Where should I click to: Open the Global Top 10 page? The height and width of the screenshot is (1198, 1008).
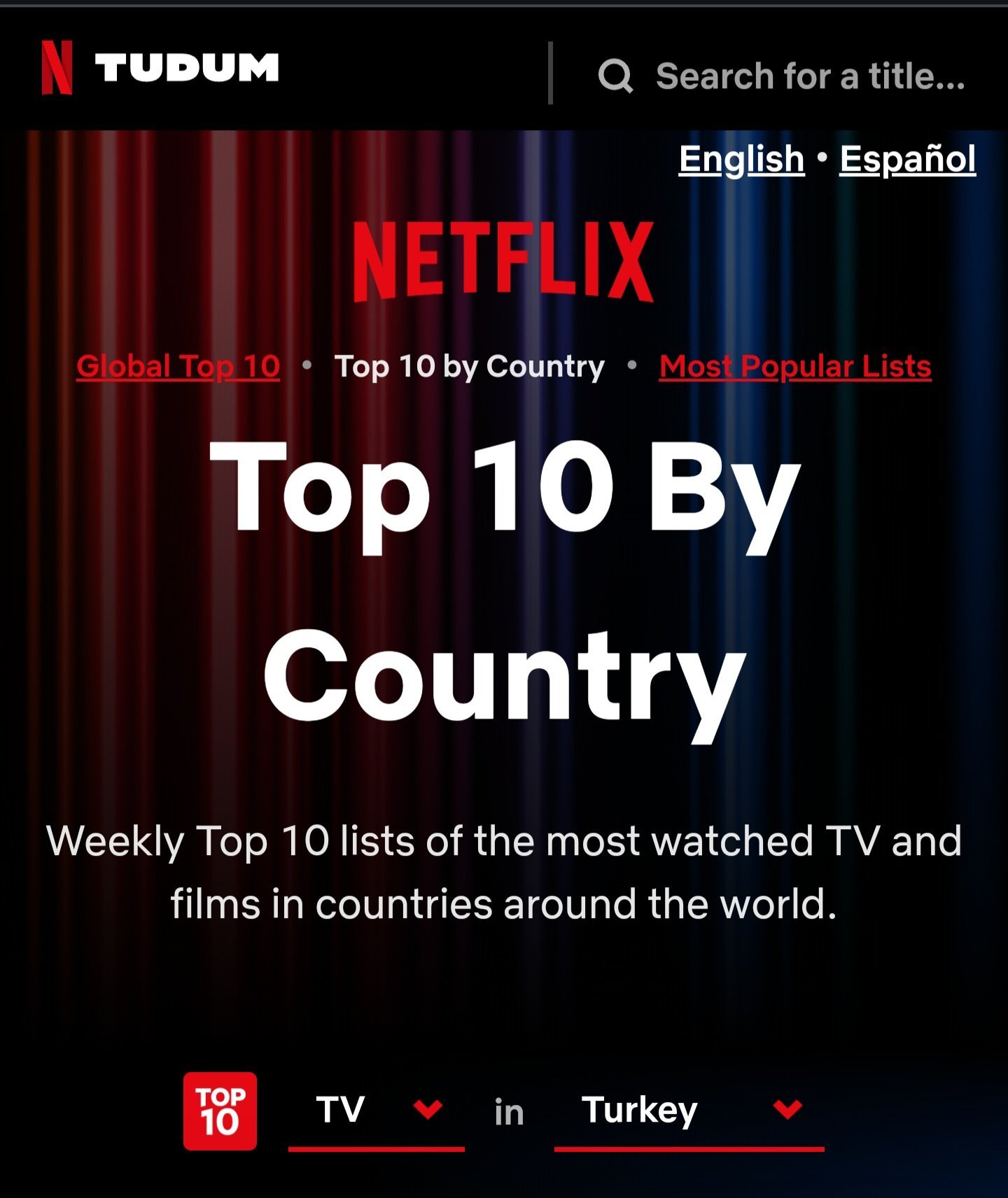coord(178,366)
